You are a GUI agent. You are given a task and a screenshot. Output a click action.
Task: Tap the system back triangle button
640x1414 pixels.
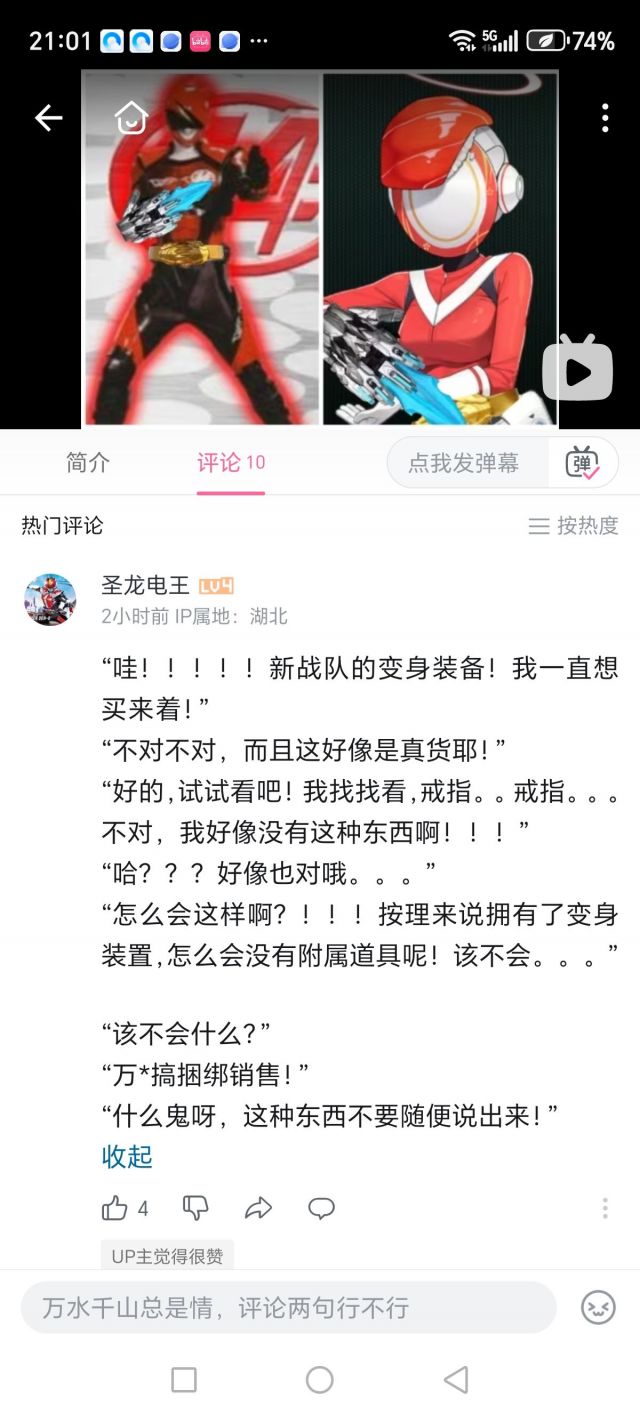(456, 1380)
